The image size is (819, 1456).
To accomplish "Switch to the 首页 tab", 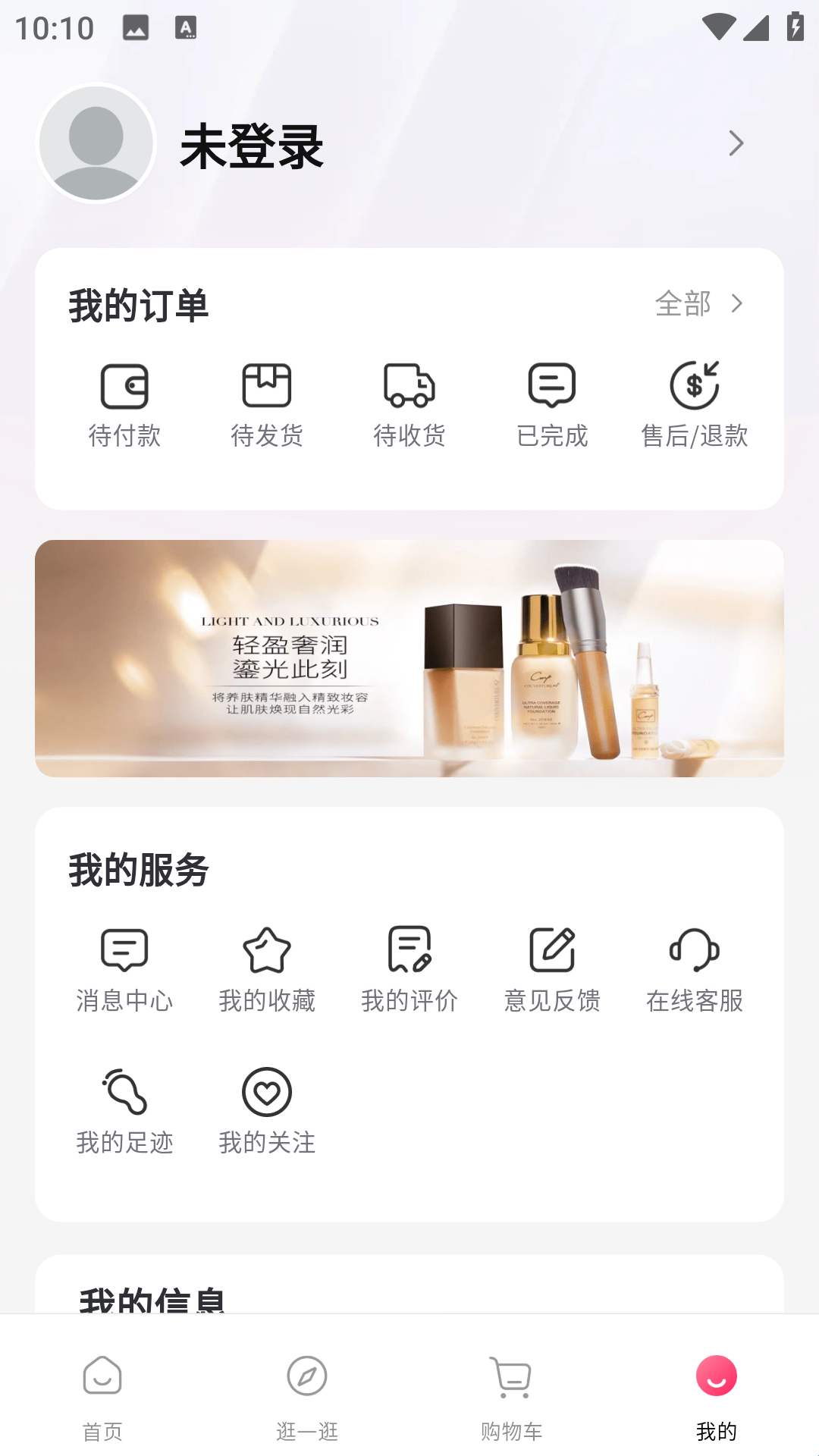I will 102,1397.
